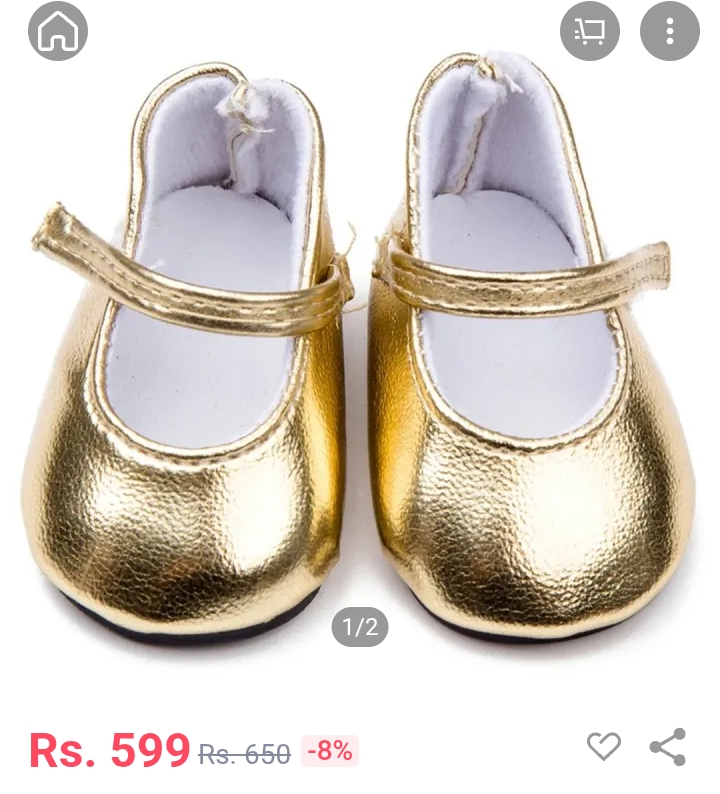Screen dimensions: 720x794
Task: Go to the home page
Action: [x=58, y=32]
